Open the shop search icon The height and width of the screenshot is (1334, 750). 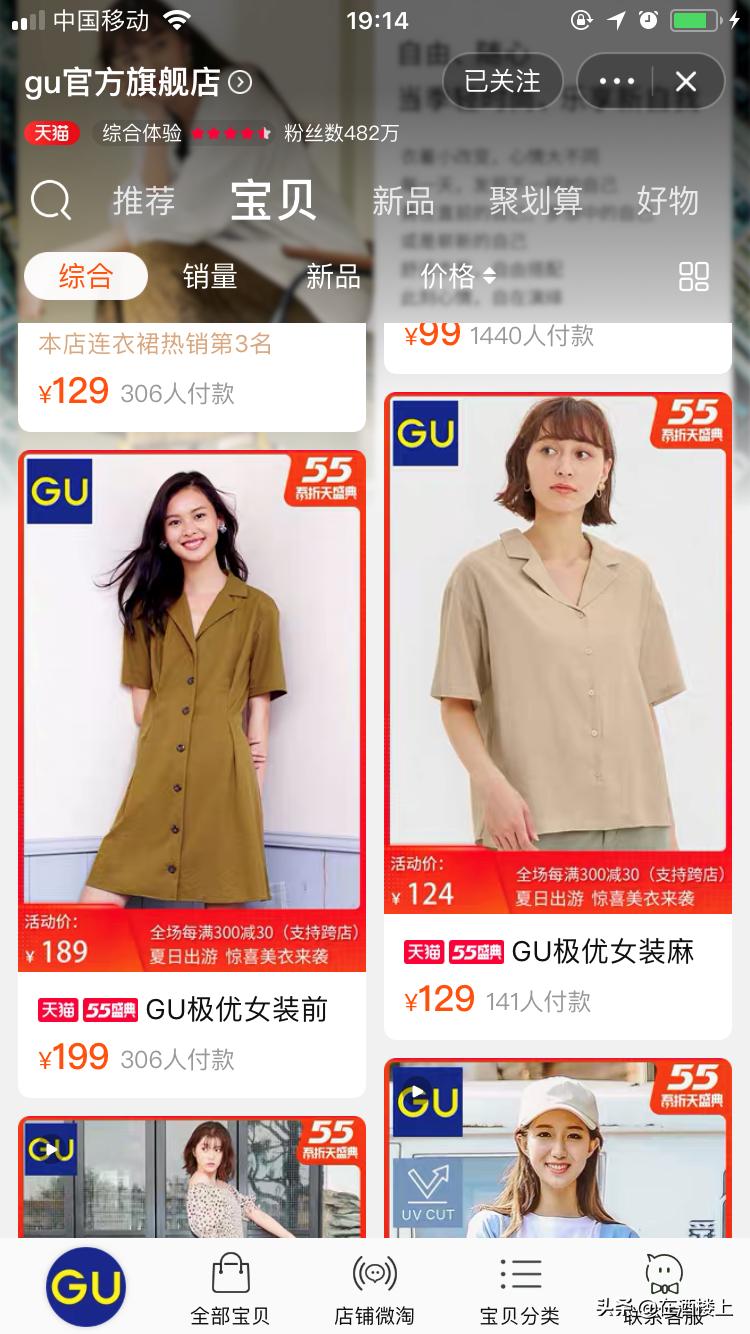[50, 200]
